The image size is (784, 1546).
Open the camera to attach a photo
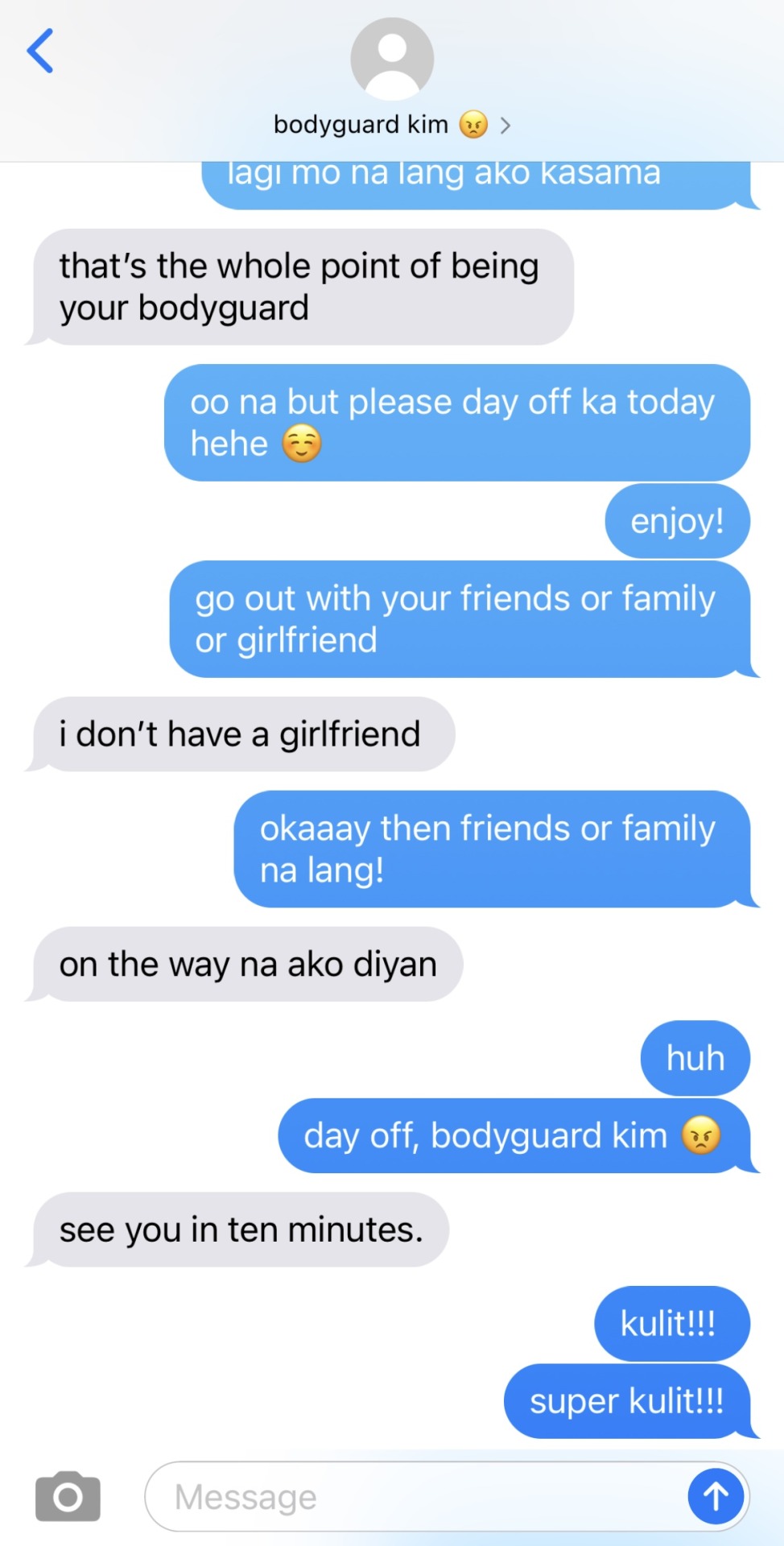(68, 1496)
